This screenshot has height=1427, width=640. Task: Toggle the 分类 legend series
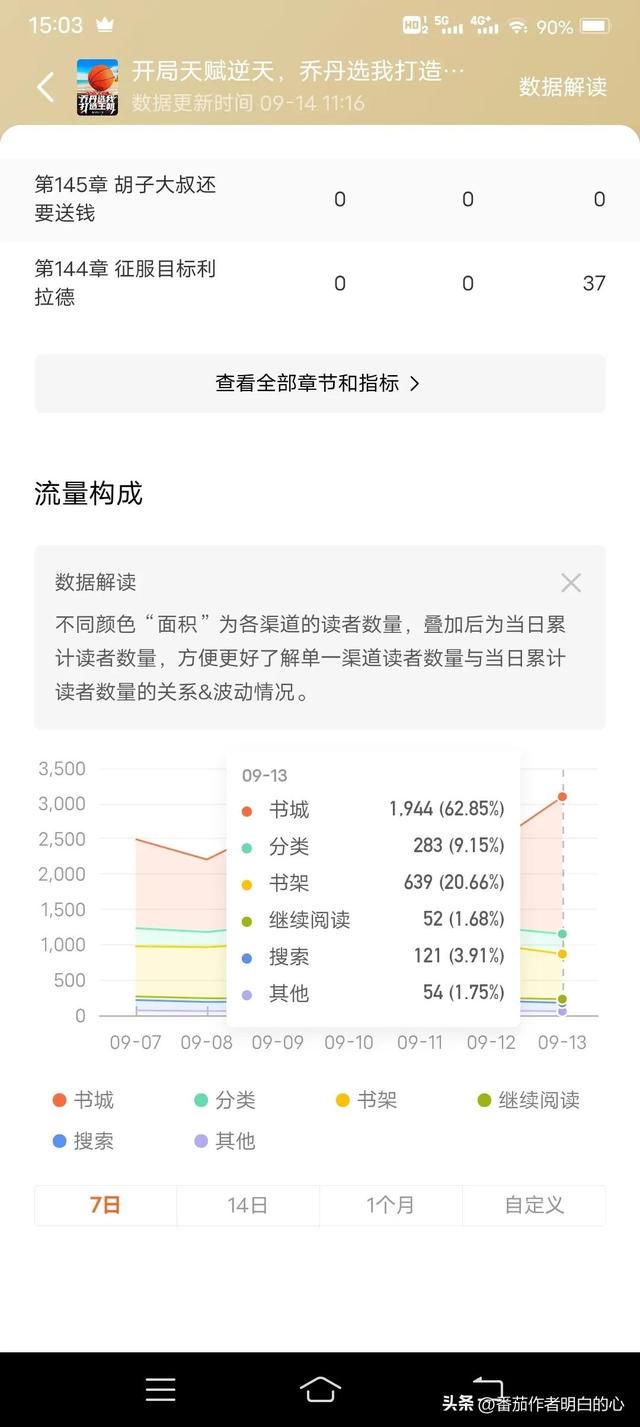point(225,1100)
